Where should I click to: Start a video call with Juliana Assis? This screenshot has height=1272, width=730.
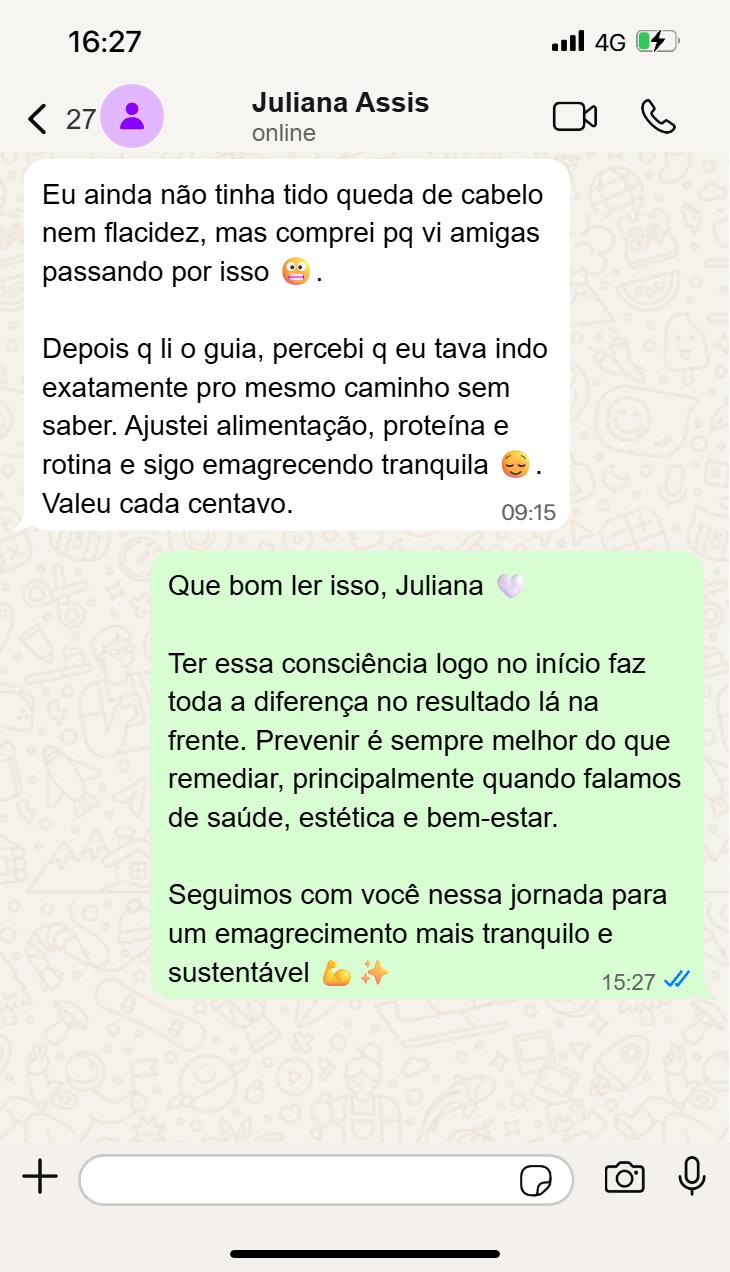[x=575, y=116]
